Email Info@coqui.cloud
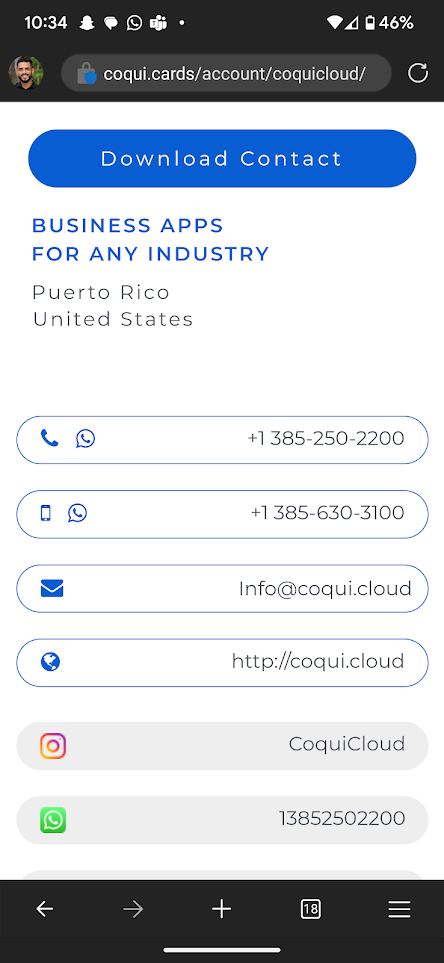 click(222, 588)
